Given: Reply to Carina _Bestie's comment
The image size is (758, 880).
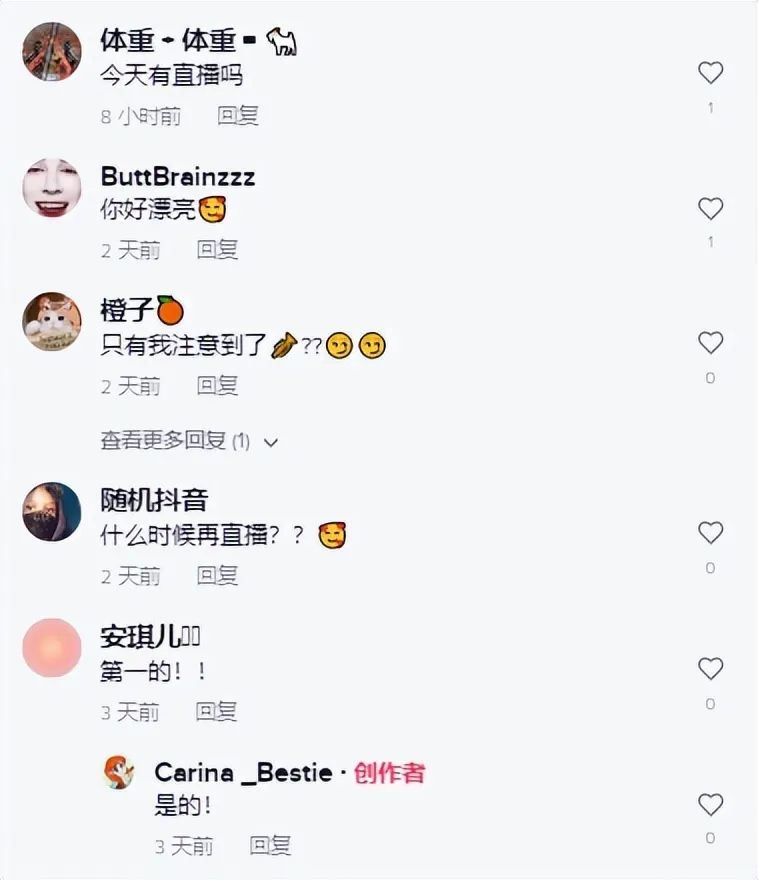Looking at the screenshot, I should 270,846.
